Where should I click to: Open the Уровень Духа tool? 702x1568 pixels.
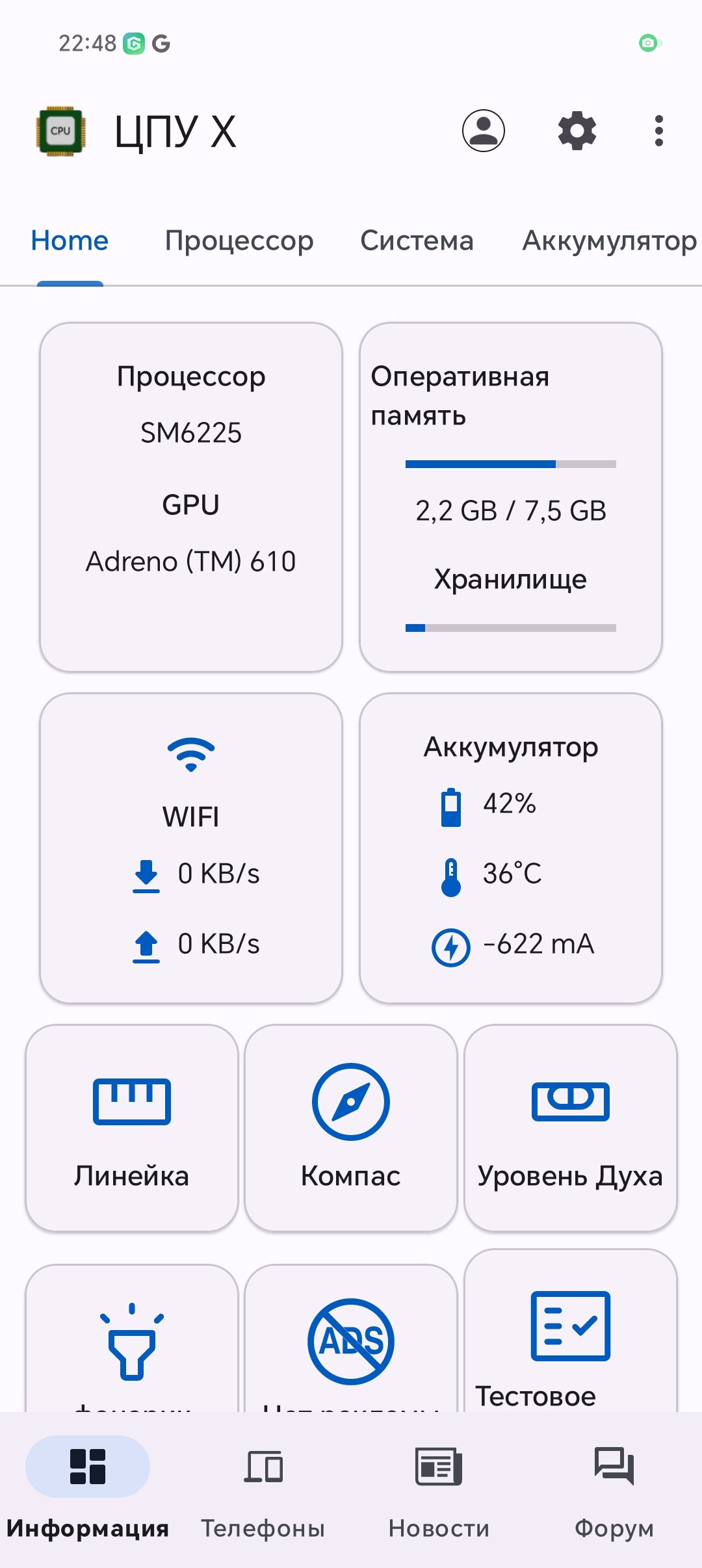click(x=571, y=1128)
